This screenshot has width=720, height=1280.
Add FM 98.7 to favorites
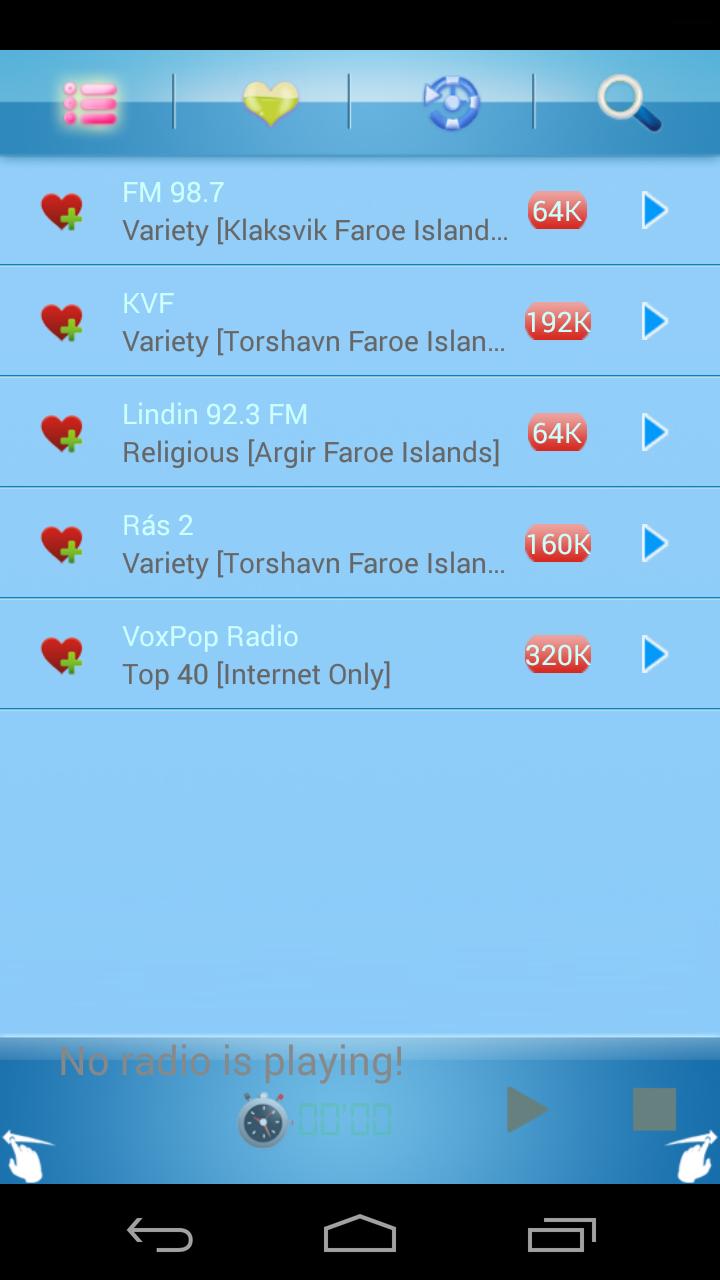coord(62,211)
